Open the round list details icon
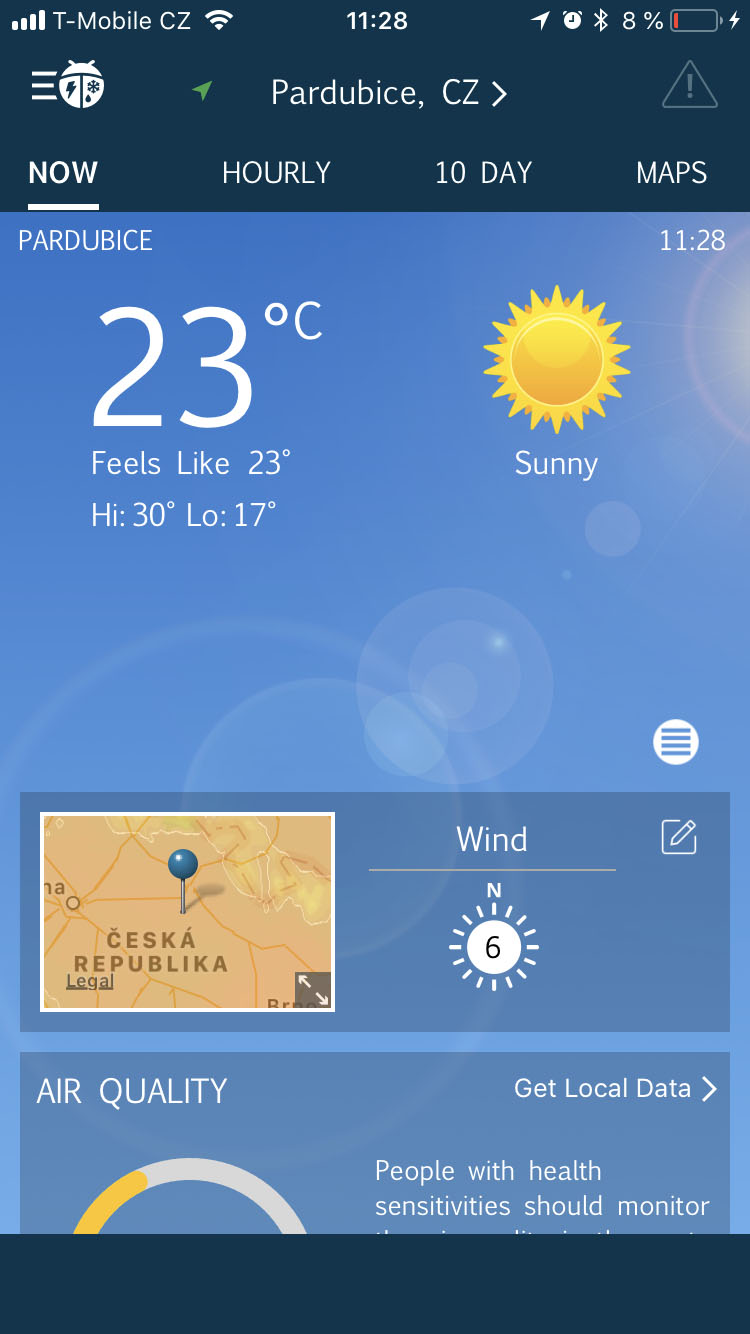Viewport: 750px width, 1334px height. (676, 742)
